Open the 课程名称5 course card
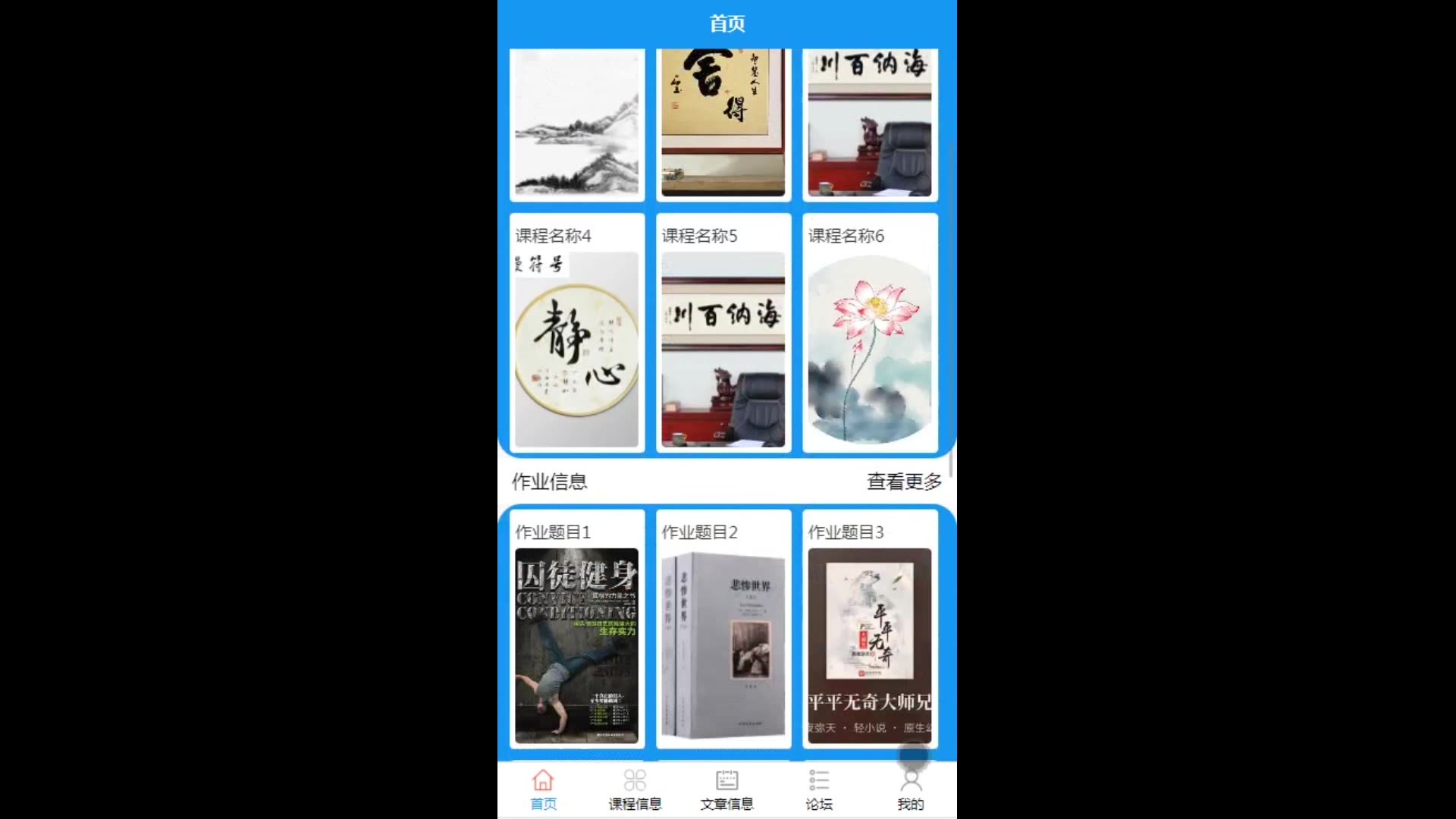Image resolution: width=1456 pixels, height=819 pixels. tap(723, 334)
